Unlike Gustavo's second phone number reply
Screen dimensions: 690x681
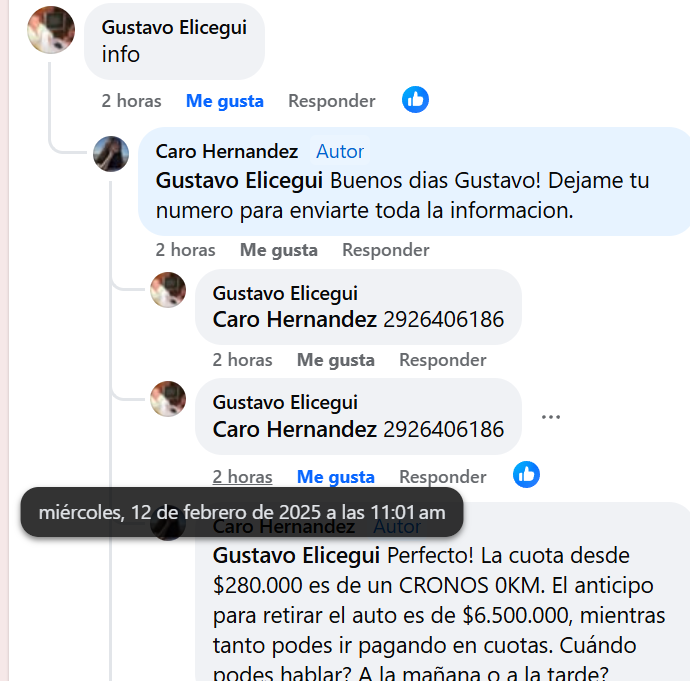click(335, 477)
